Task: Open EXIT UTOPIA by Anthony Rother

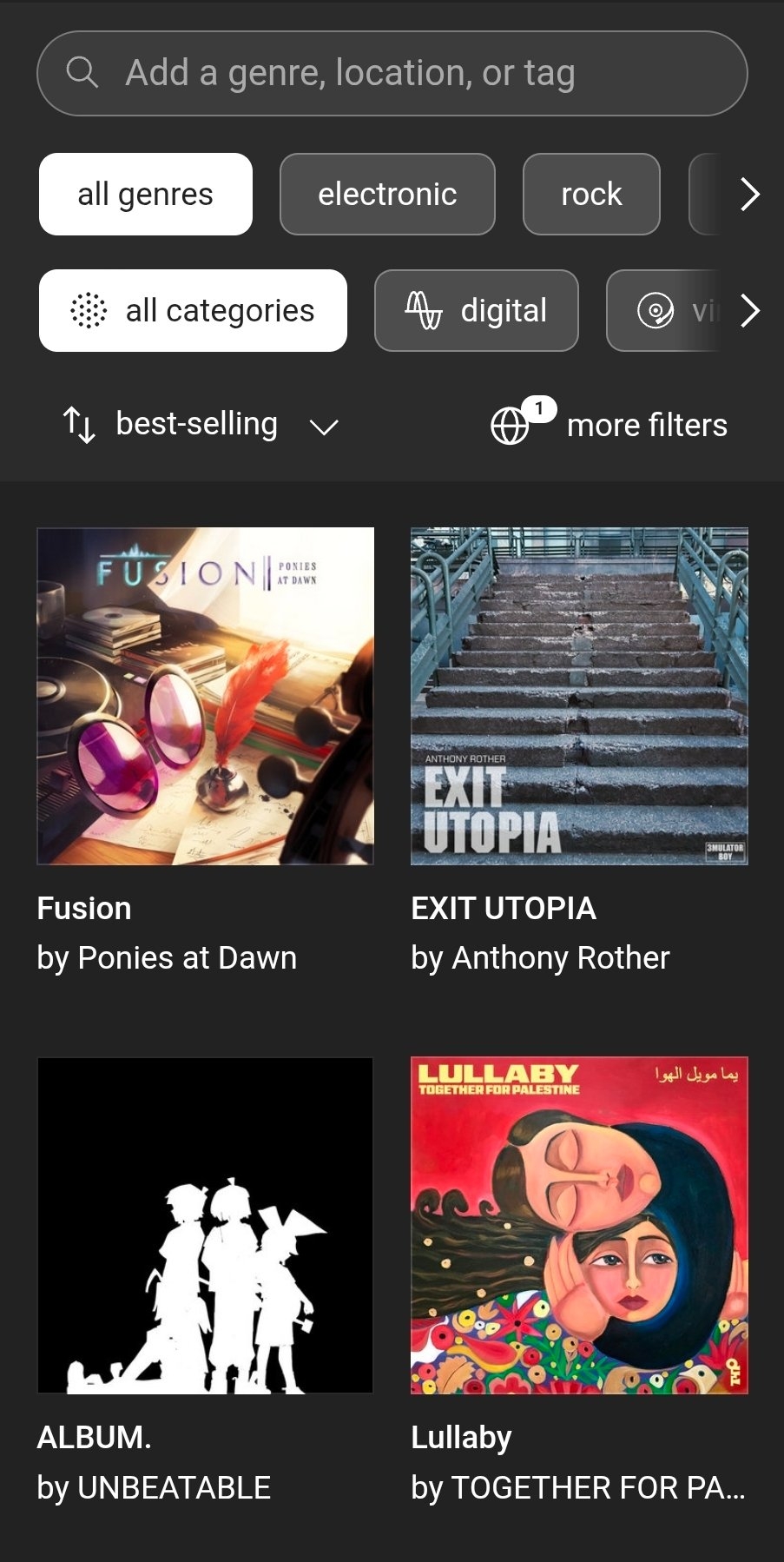Action: click(579, 696)
